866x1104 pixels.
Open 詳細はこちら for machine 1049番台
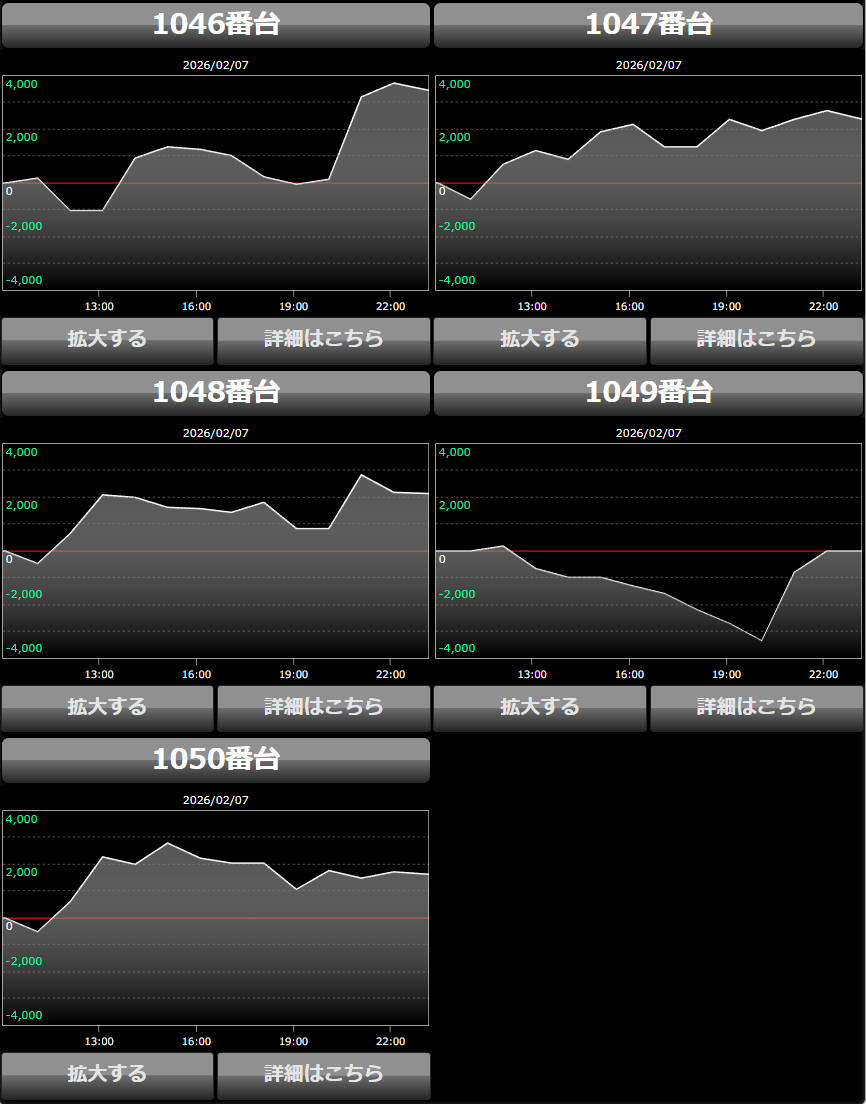pos(756,708)
